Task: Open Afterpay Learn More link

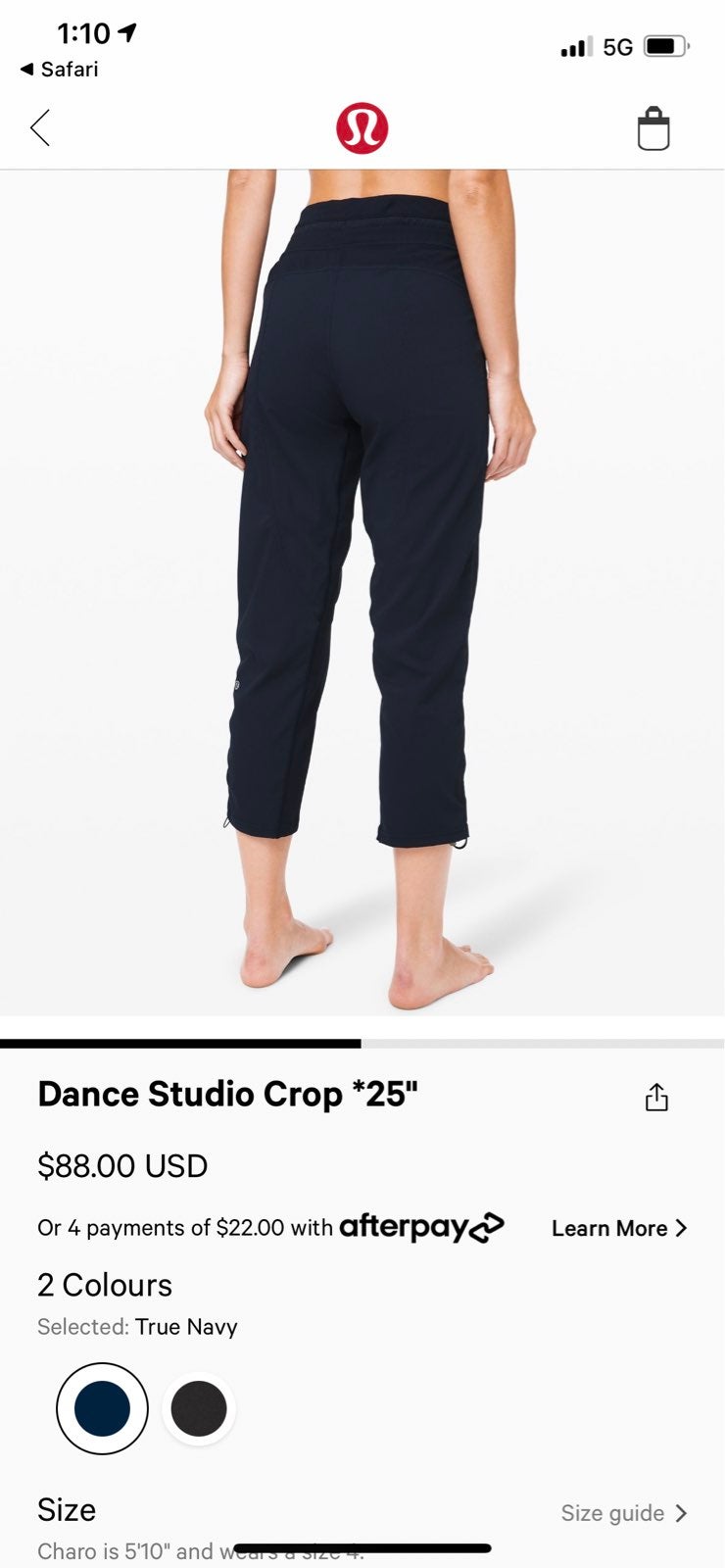Action: click(619, 1228)
